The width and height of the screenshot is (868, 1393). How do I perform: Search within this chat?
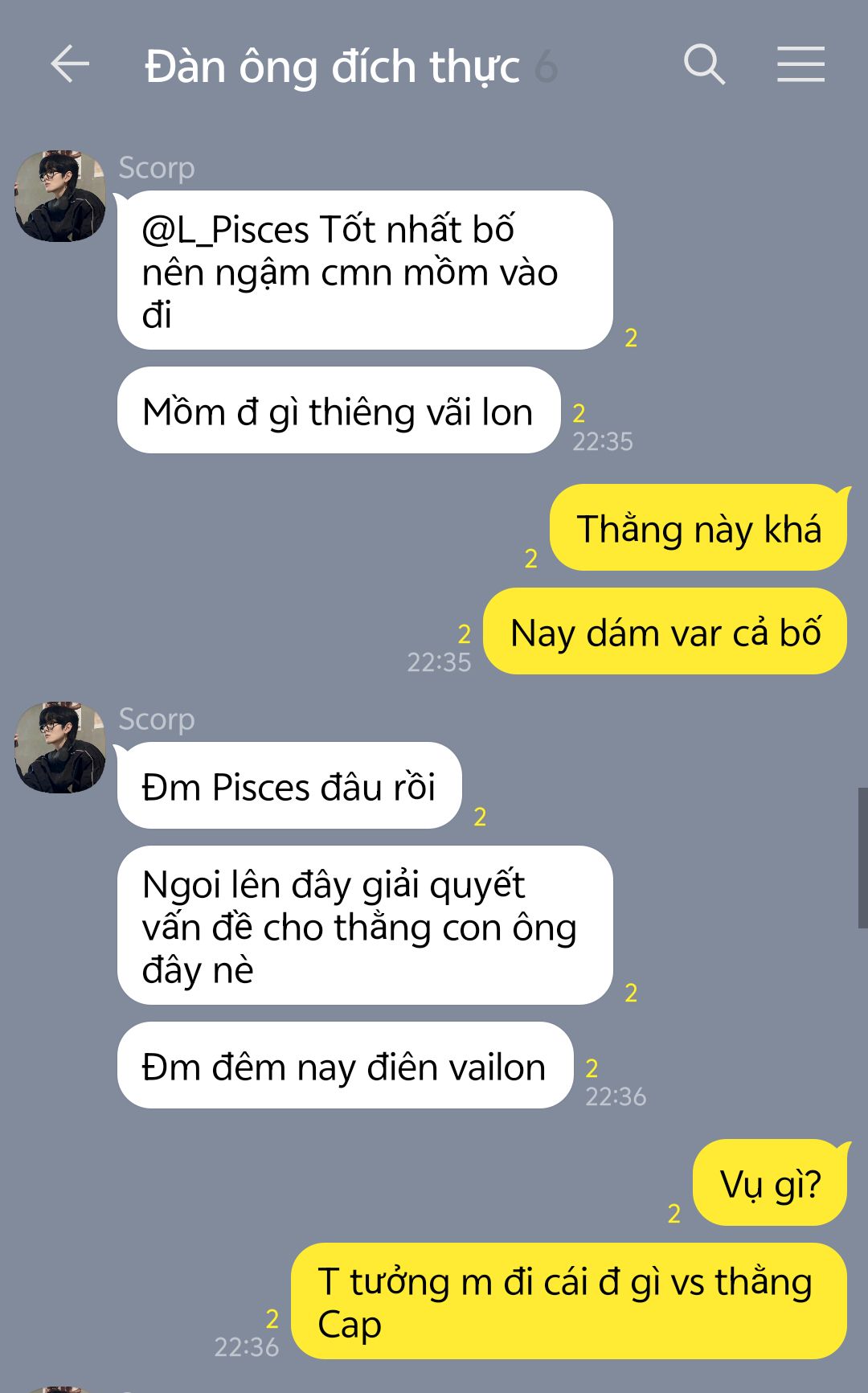click(704, 64)
